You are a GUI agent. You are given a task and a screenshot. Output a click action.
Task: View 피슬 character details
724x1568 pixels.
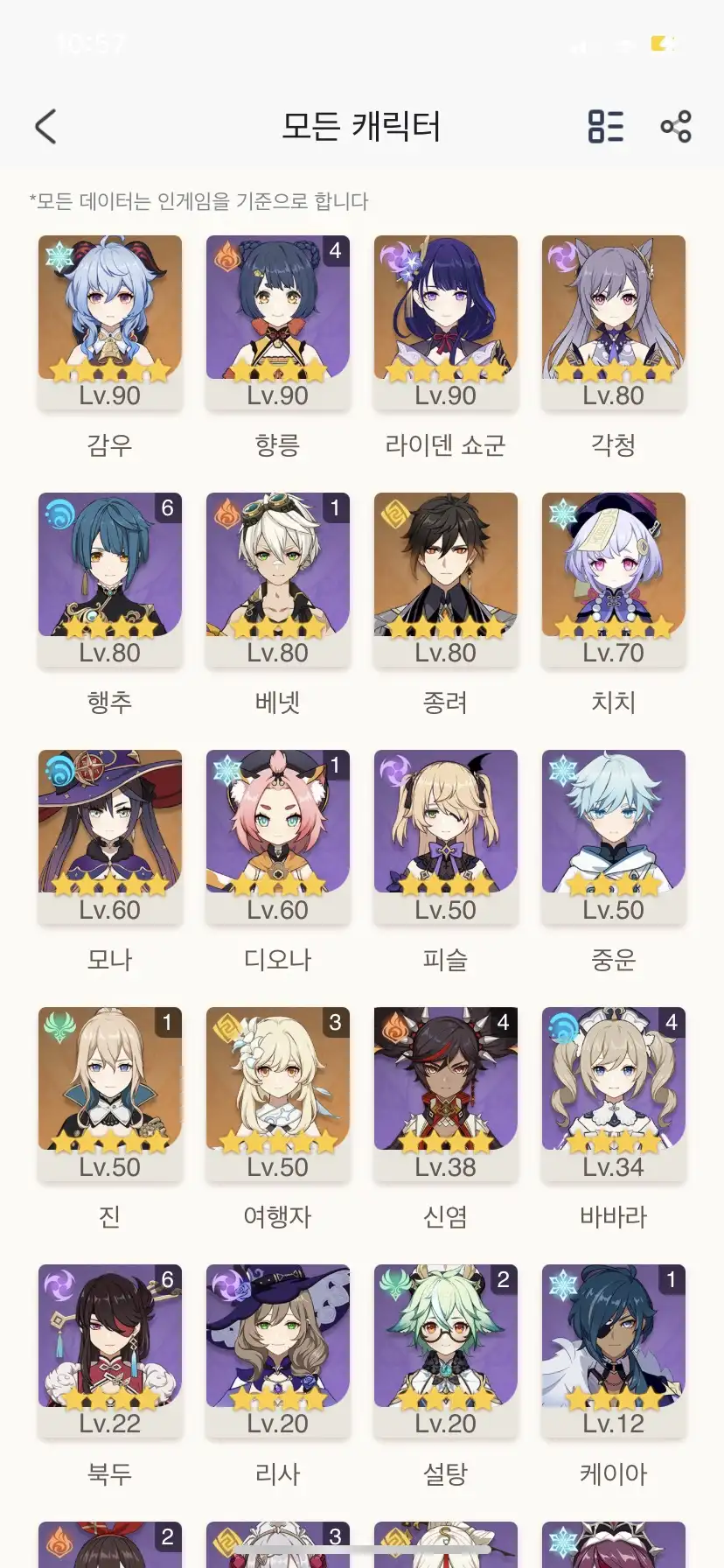[x=446, y=836]
